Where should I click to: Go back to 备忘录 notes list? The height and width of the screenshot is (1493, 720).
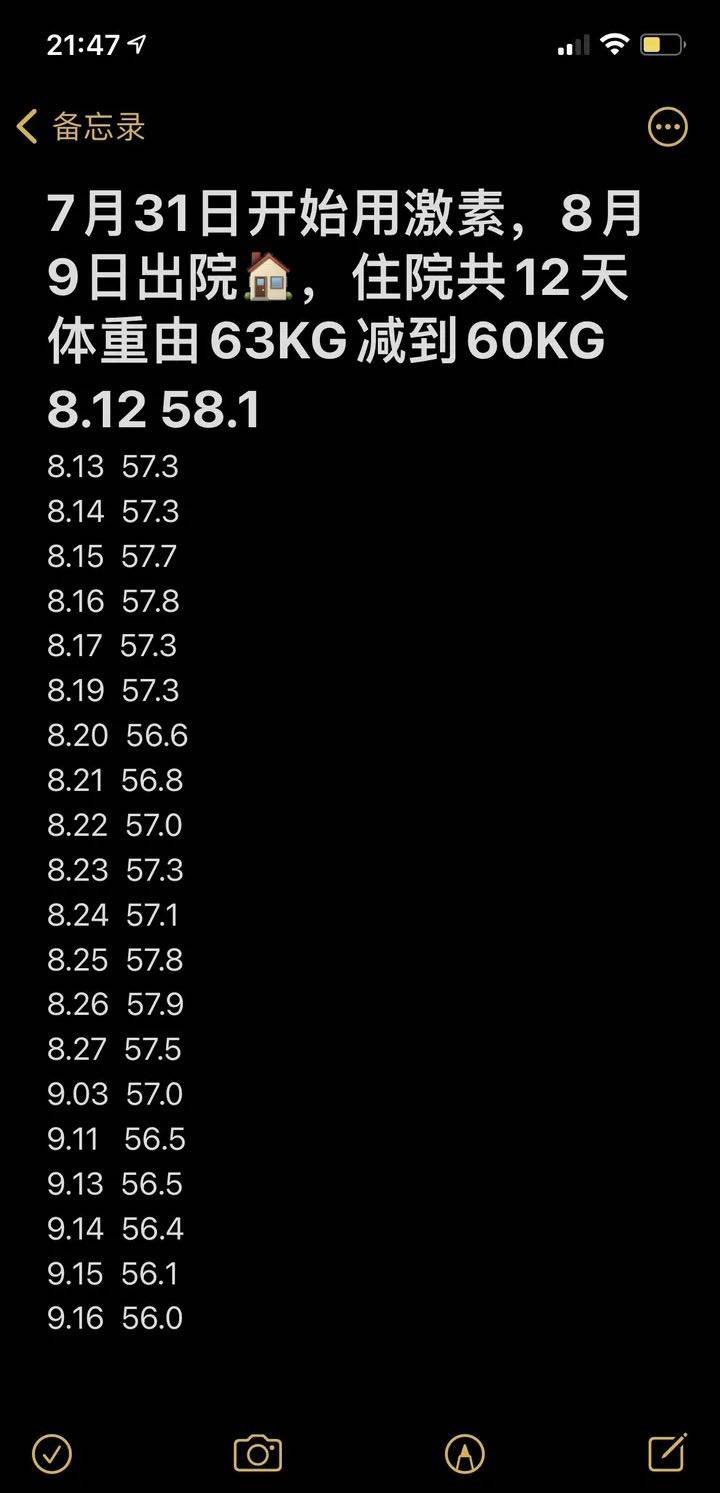tap(82, 127)
